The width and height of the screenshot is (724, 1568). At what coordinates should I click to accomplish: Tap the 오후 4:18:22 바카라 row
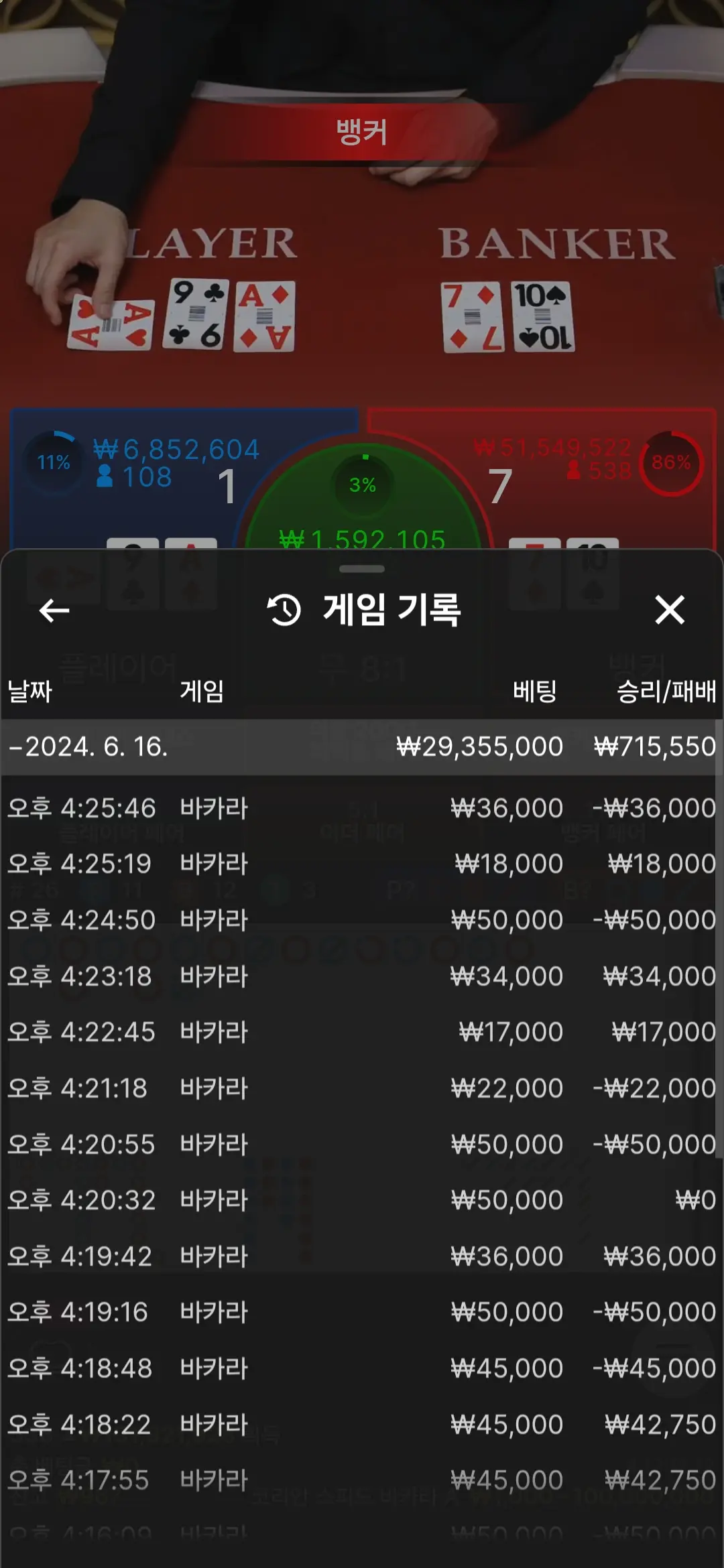(x=362, y=1425)
